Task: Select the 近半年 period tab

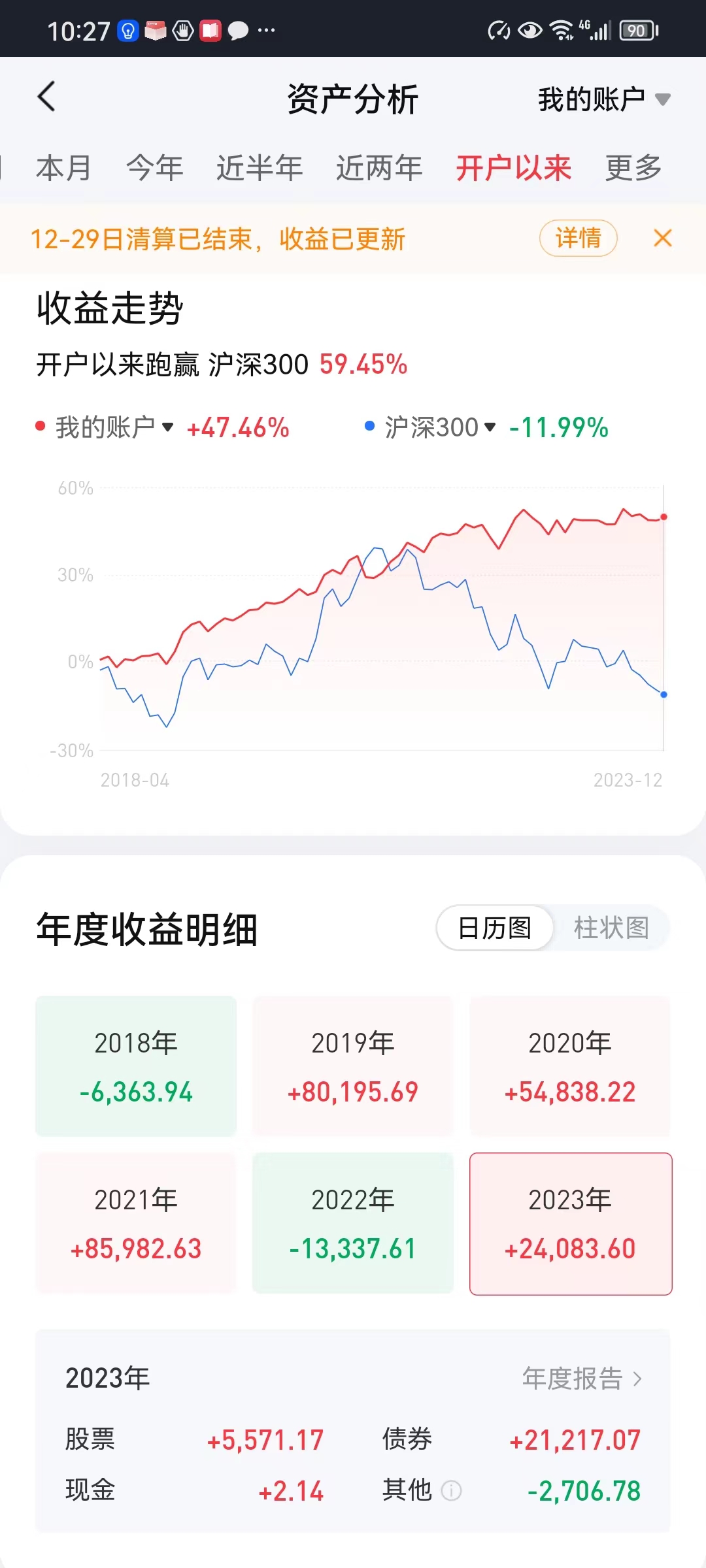Action: pos(260,168)
